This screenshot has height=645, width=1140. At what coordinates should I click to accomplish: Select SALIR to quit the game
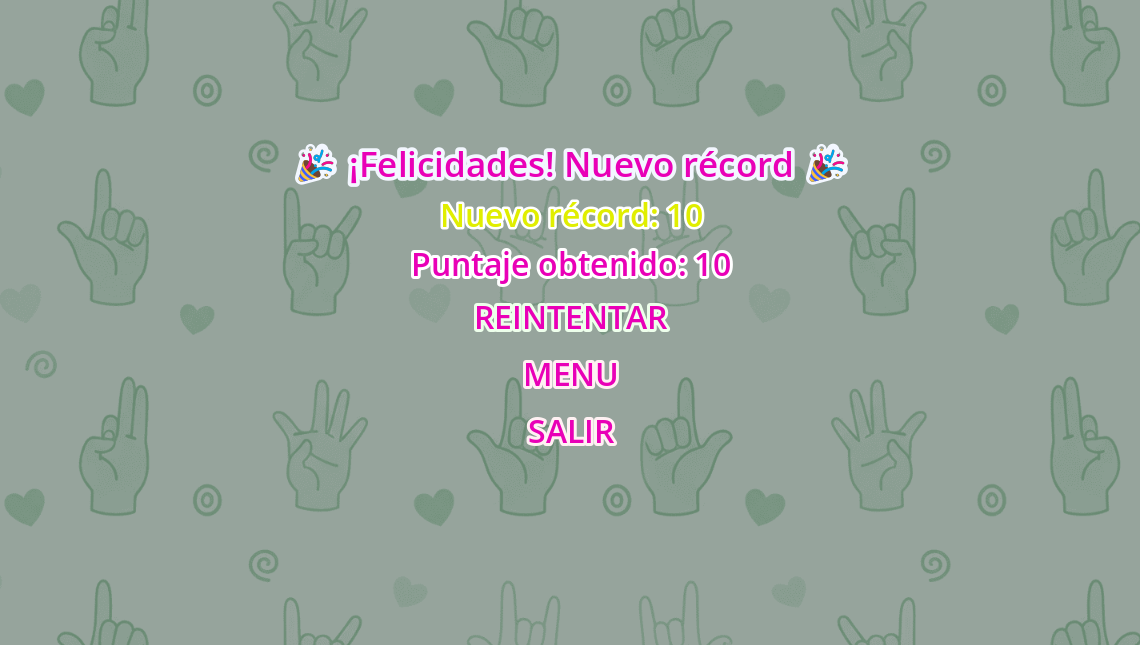point(570,432)
